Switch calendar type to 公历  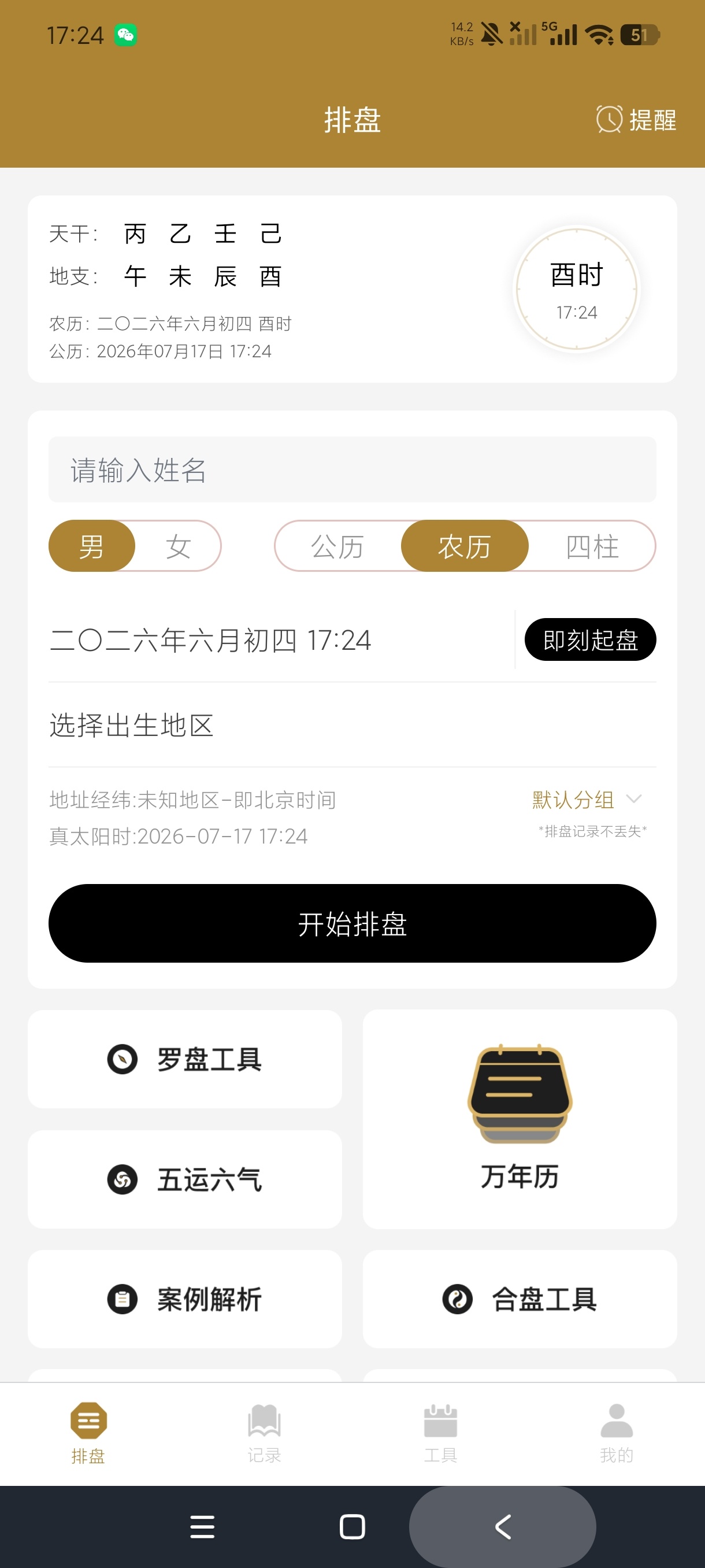tap(337, 546)
